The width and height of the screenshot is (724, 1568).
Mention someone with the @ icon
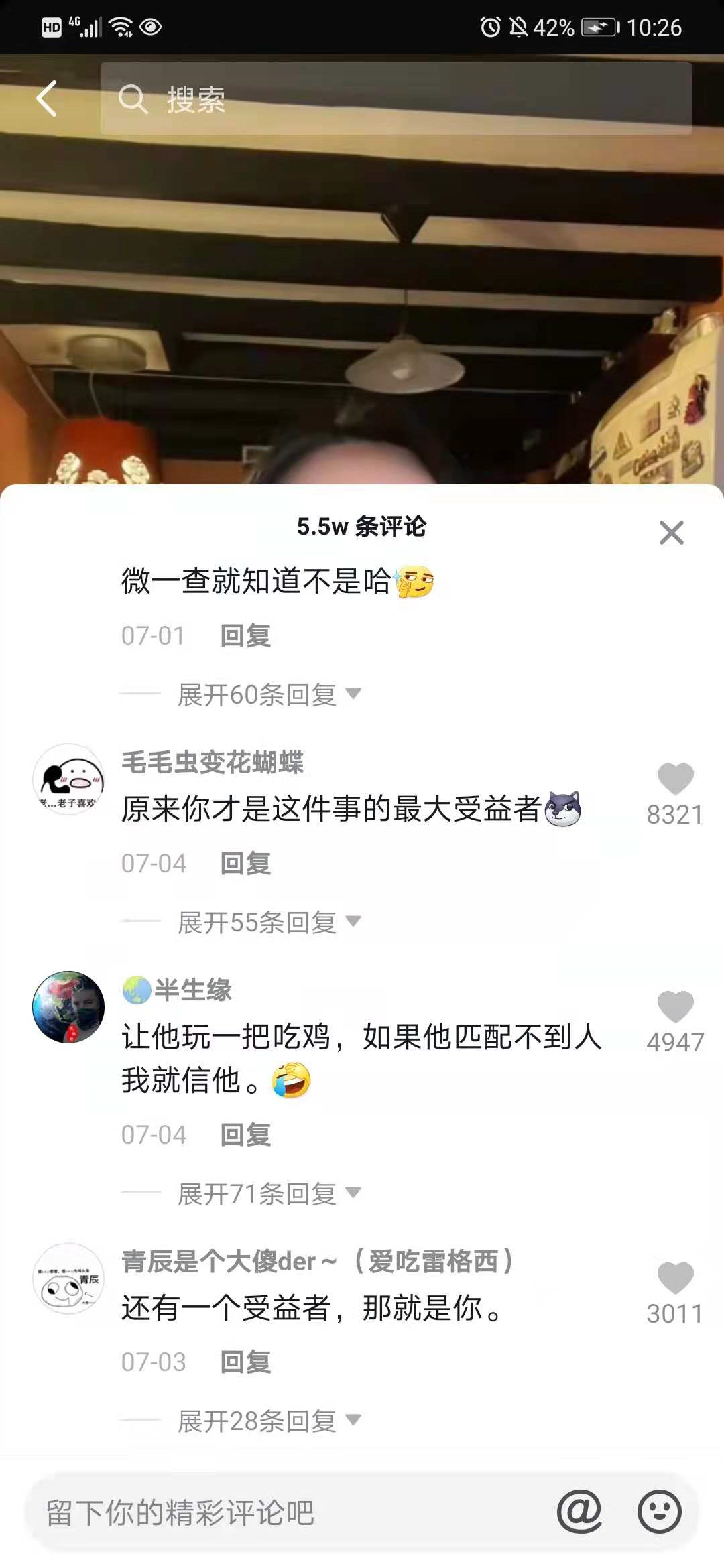579,1512
